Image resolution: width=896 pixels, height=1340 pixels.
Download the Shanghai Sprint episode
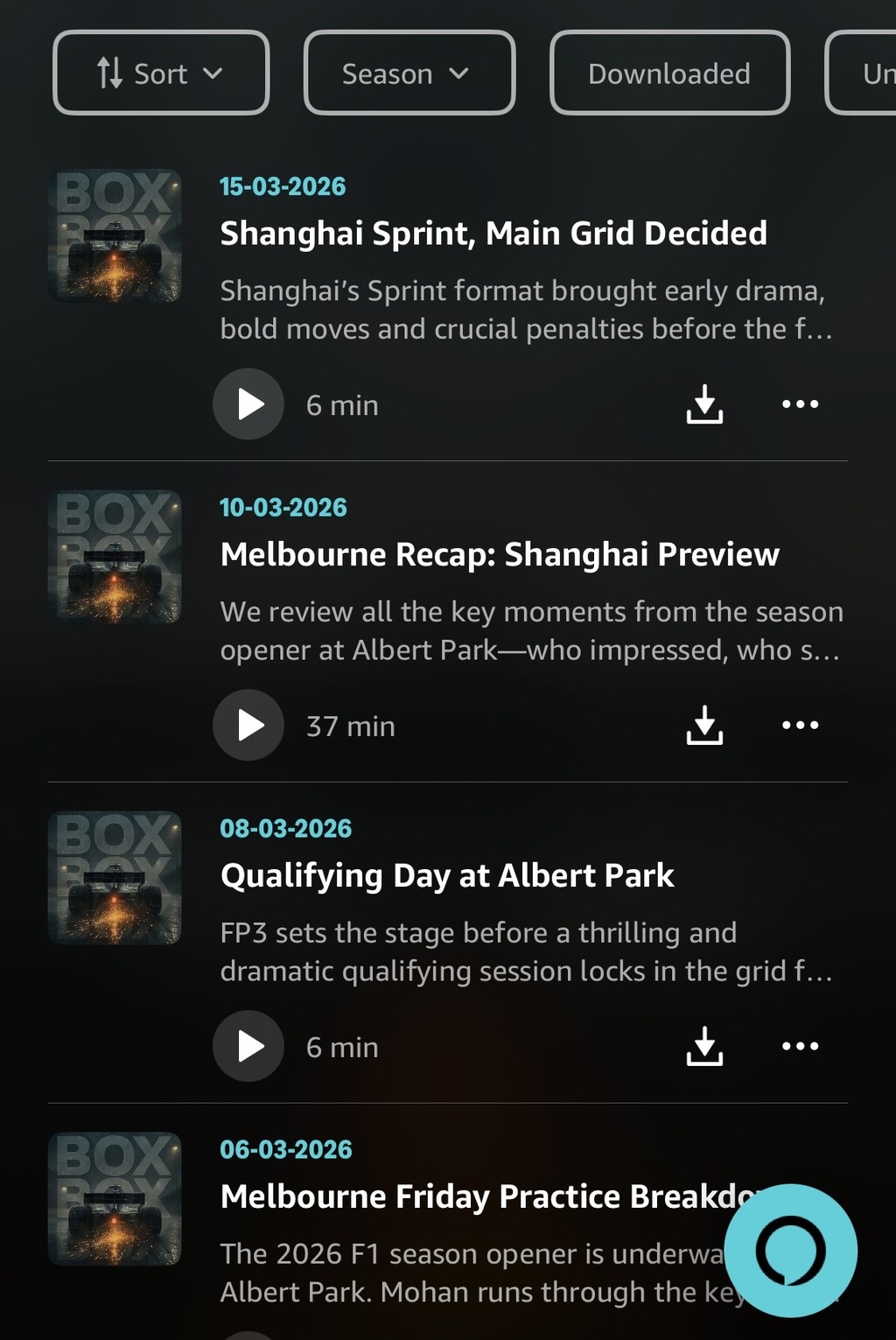click(x=704, y=404)
